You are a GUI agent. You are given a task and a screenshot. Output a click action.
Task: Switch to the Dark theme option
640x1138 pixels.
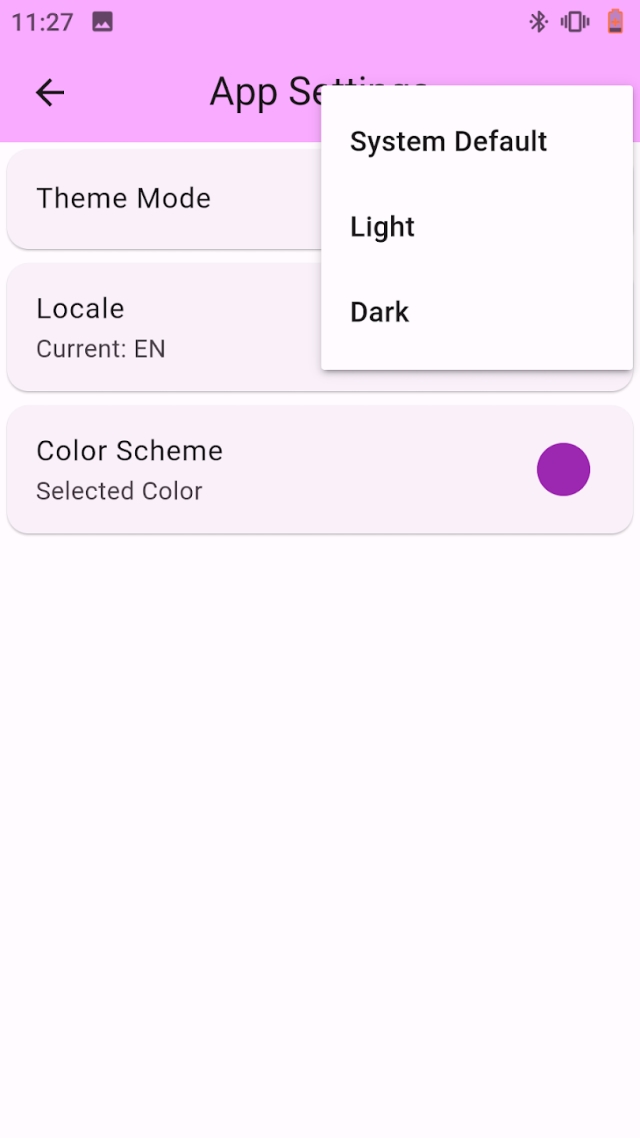pos(380,312)
